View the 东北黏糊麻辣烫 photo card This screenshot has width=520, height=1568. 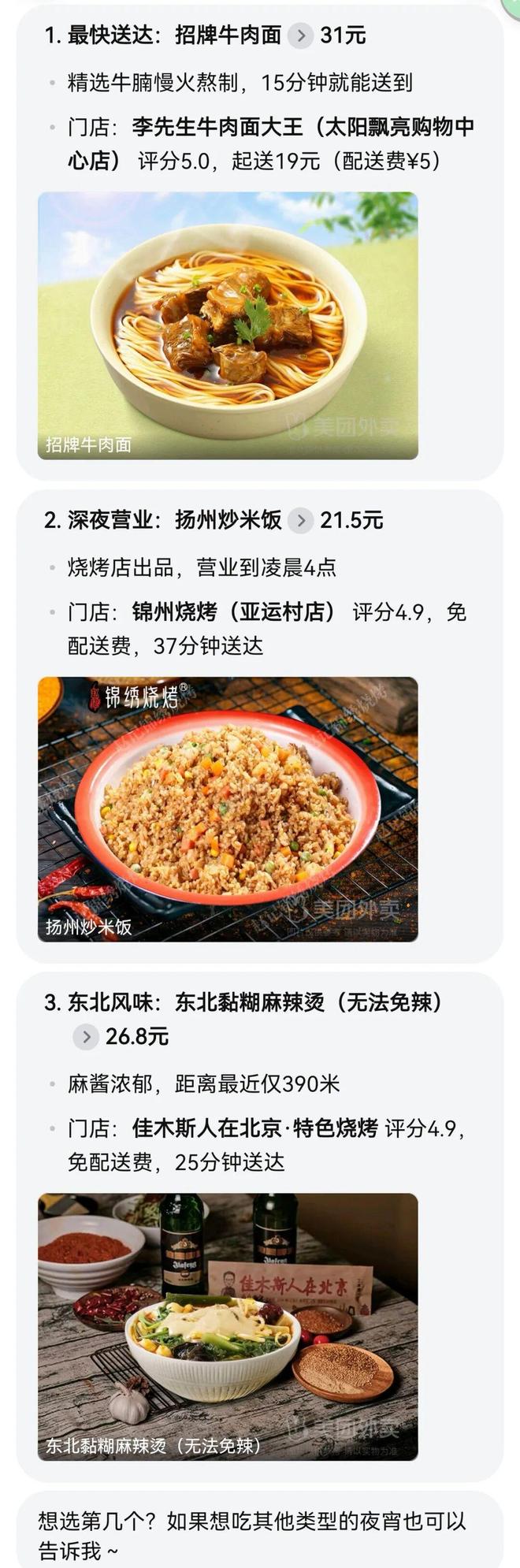tap(228, 1326)
